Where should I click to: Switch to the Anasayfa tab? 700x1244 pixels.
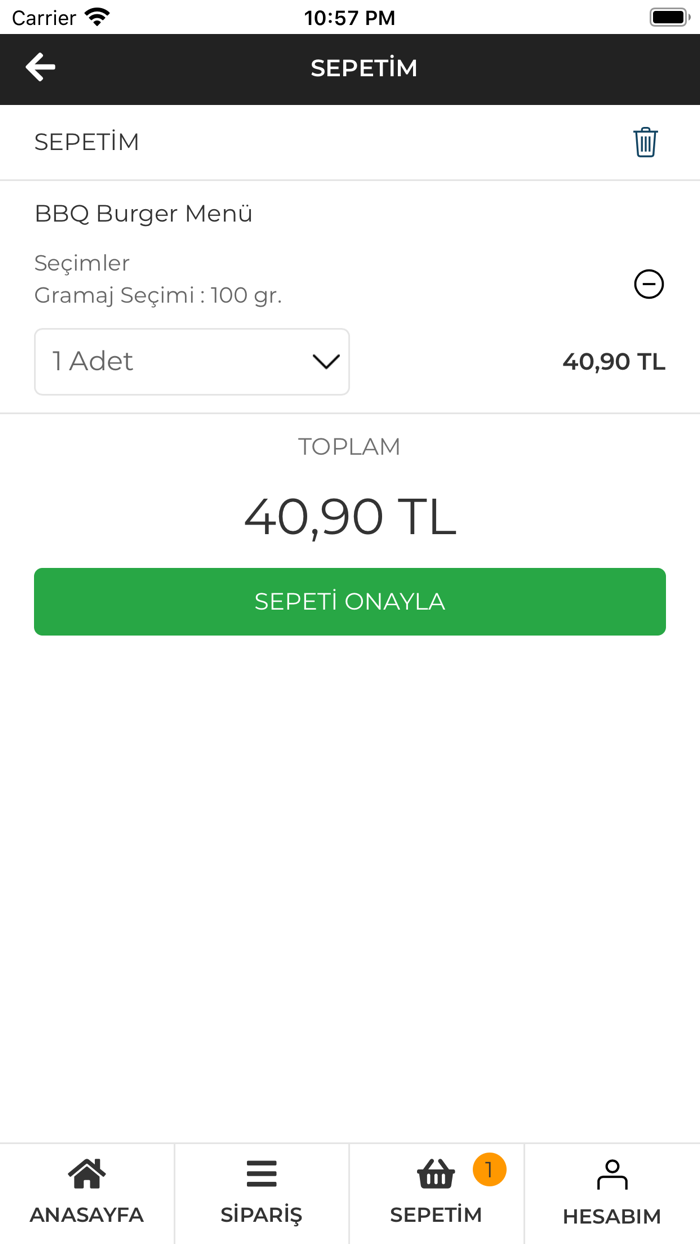pyautogui.click(x=87, y=1193)
